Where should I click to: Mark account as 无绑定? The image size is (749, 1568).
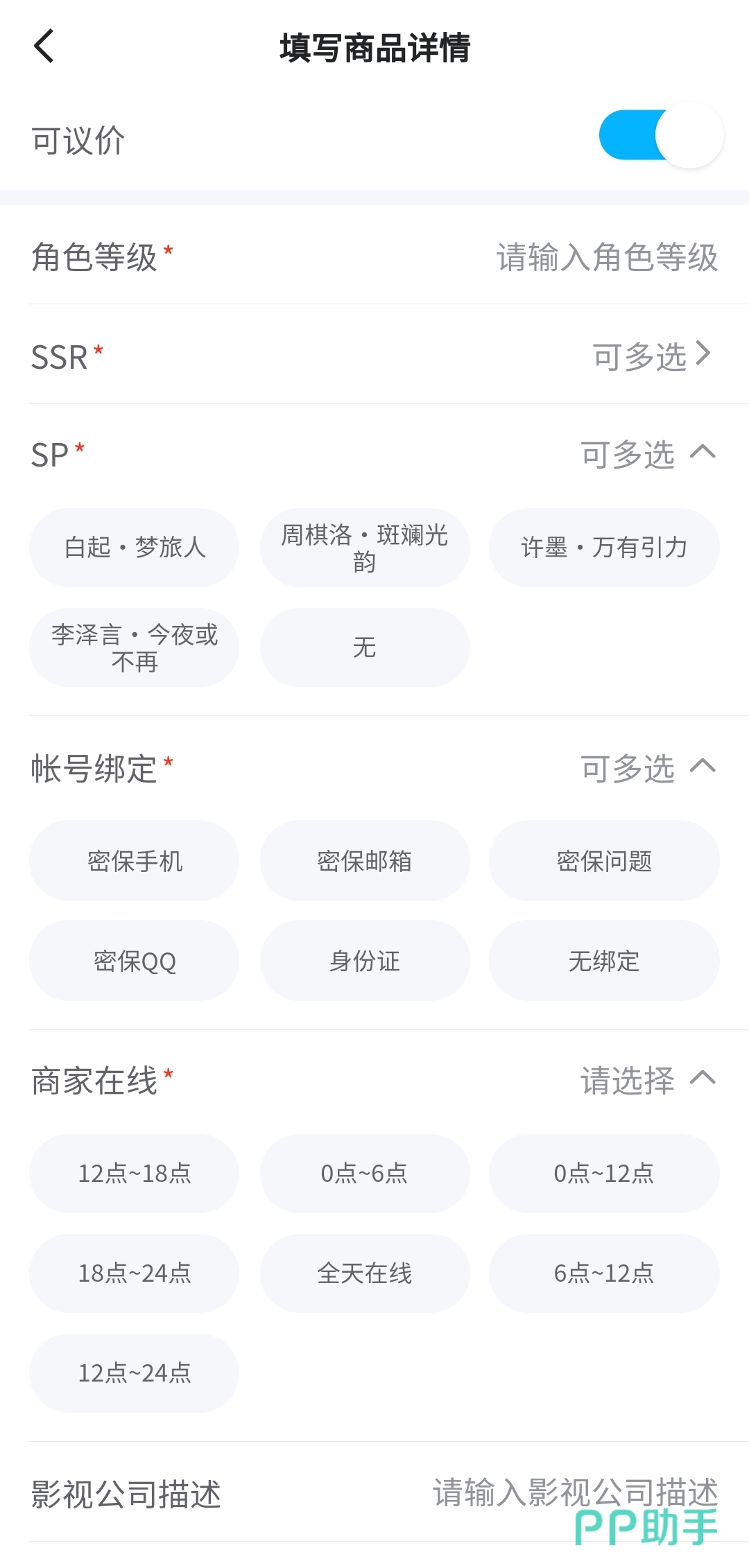(604, 961)
